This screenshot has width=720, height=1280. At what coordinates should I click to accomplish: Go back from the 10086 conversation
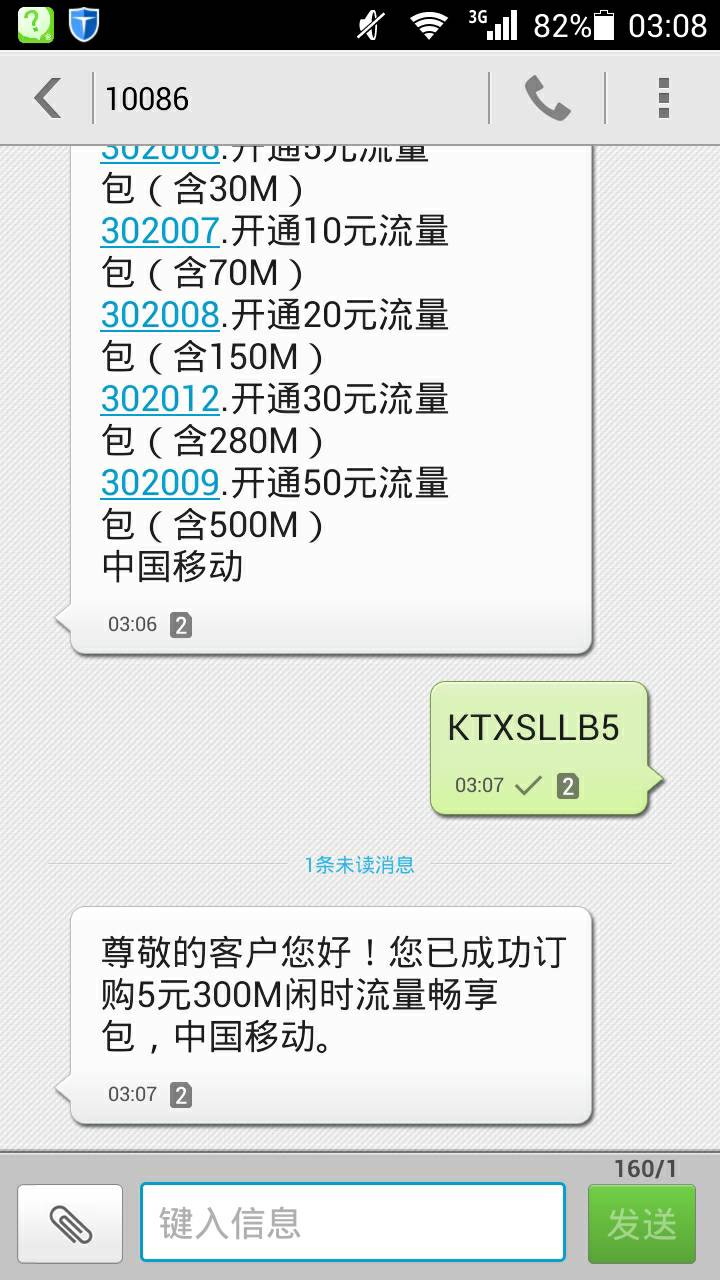click(x=47, y=98)
